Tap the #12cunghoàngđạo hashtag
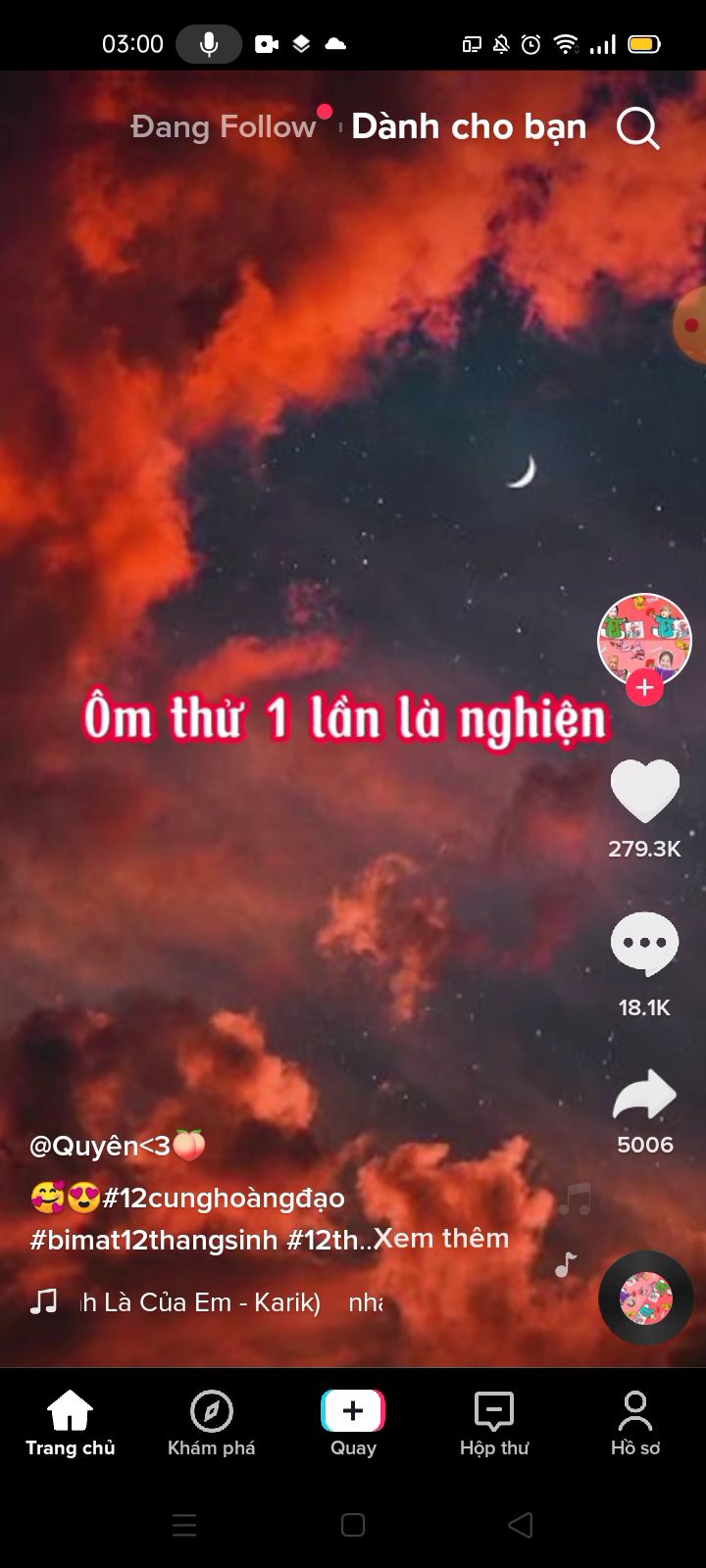This screenshot has width=706, height=1568. click(224, 1198)
